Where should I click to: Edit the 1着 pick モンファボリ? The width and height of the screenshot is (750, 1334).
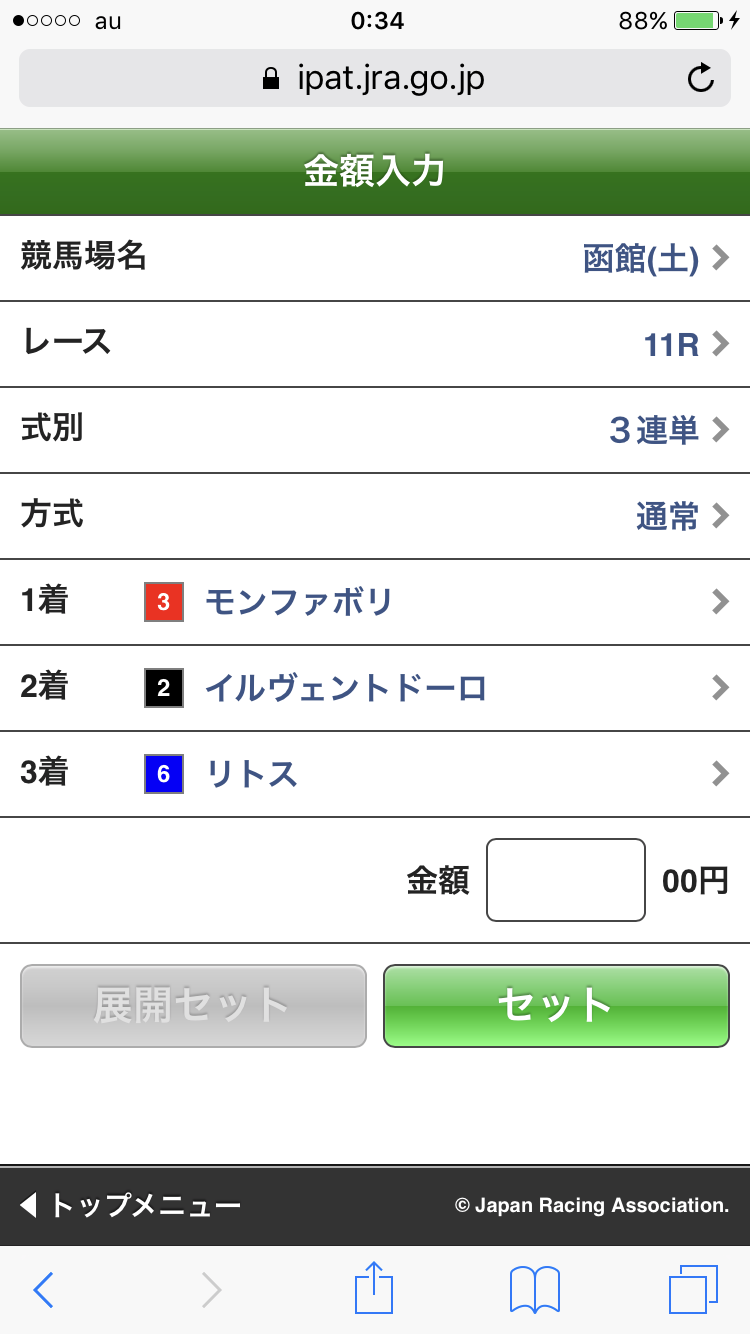click(375, 602)
